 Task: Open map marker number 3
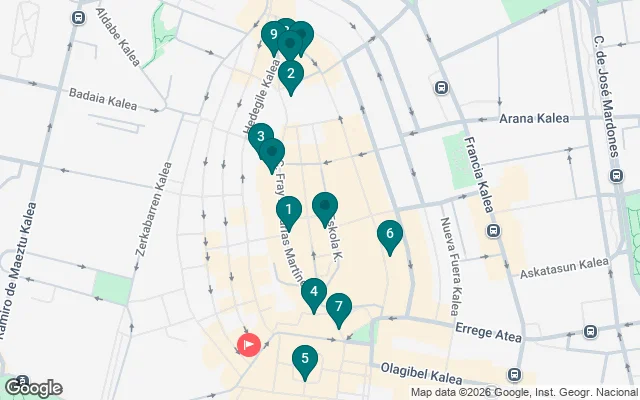point(260,138)
